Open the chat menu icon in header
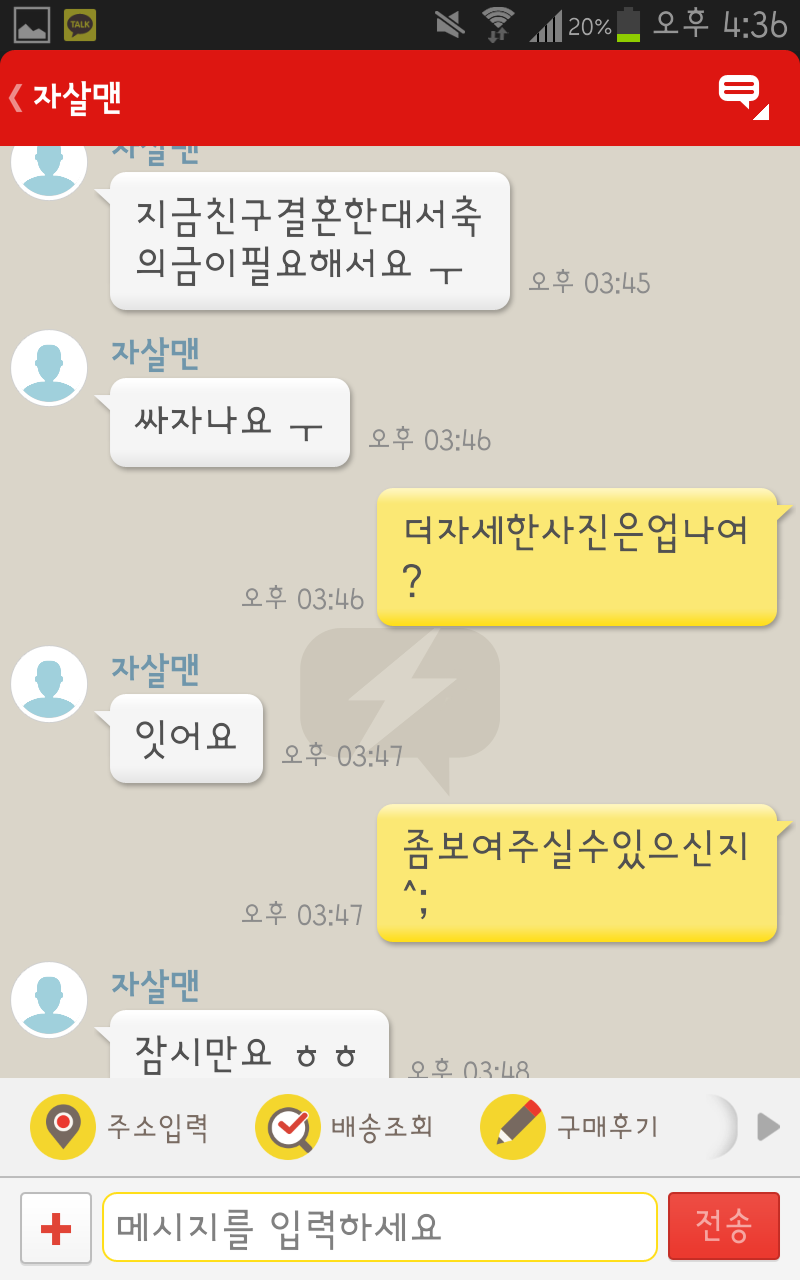This screenshot has height=1280, width=800. click(x=743, y=97)
